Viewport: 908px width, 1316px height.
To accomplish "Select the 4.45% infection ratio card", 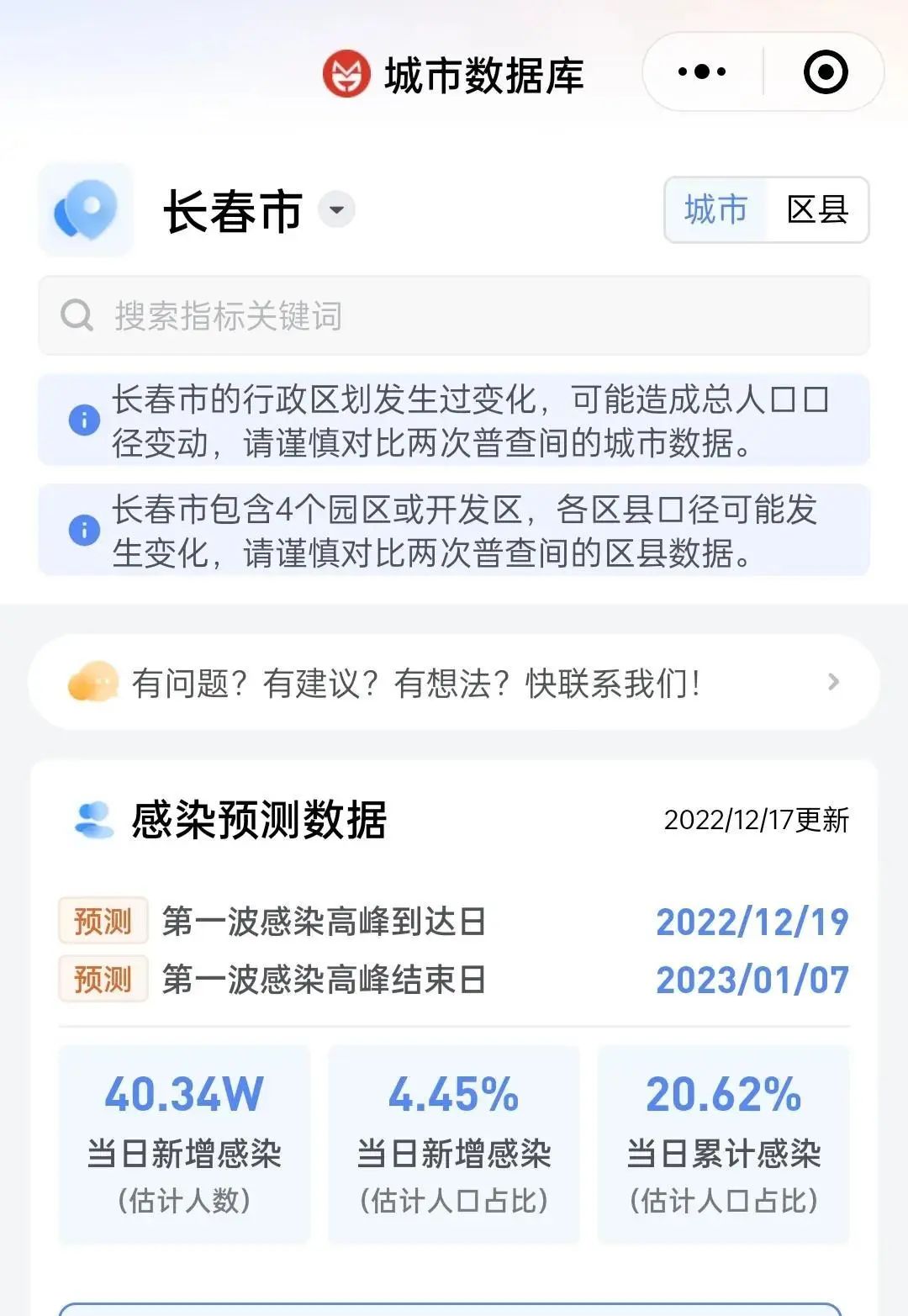I will (454, 1144).
